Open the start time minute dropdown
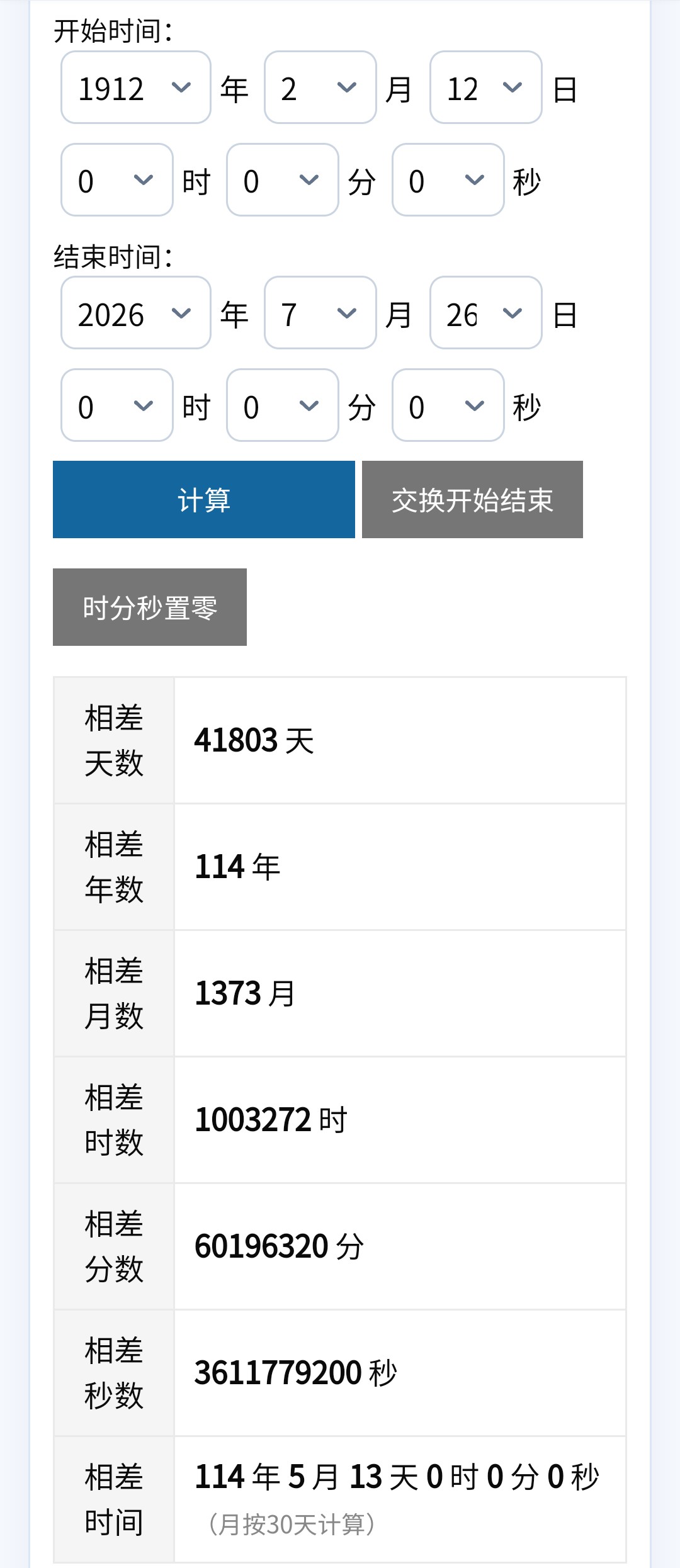 coord(282,180)
